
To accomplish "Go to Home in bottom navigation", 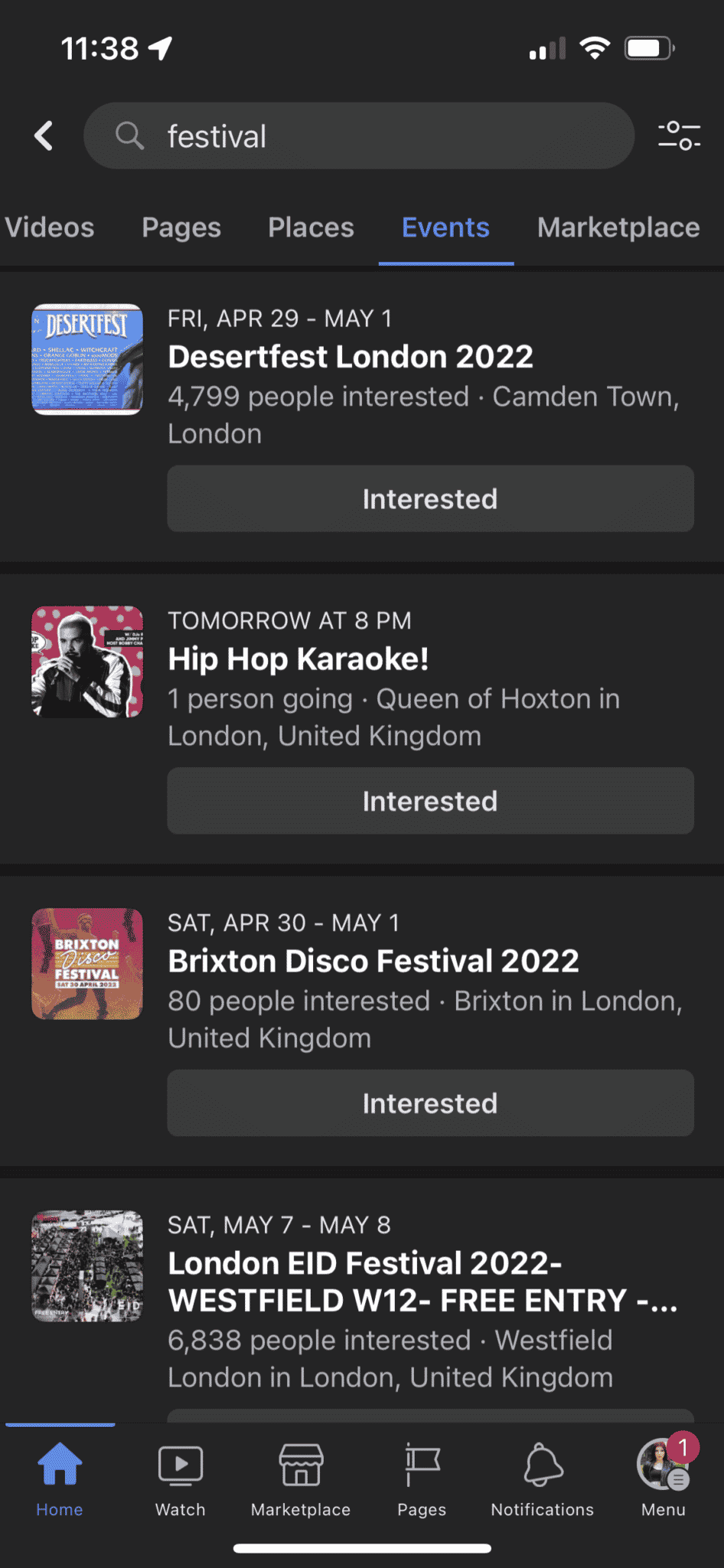I will pos(60,1479).
